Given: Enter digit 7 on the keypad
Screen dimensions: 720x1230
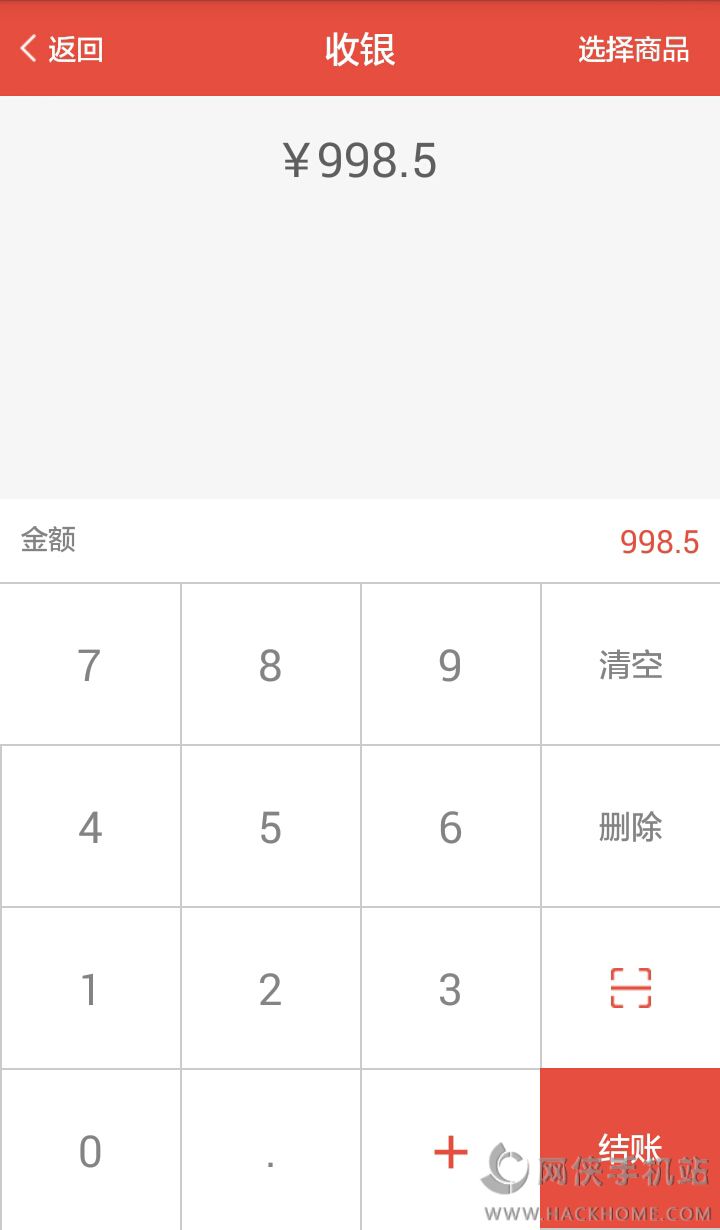Looking at the screenshot, I should click(x=90, y=665).
